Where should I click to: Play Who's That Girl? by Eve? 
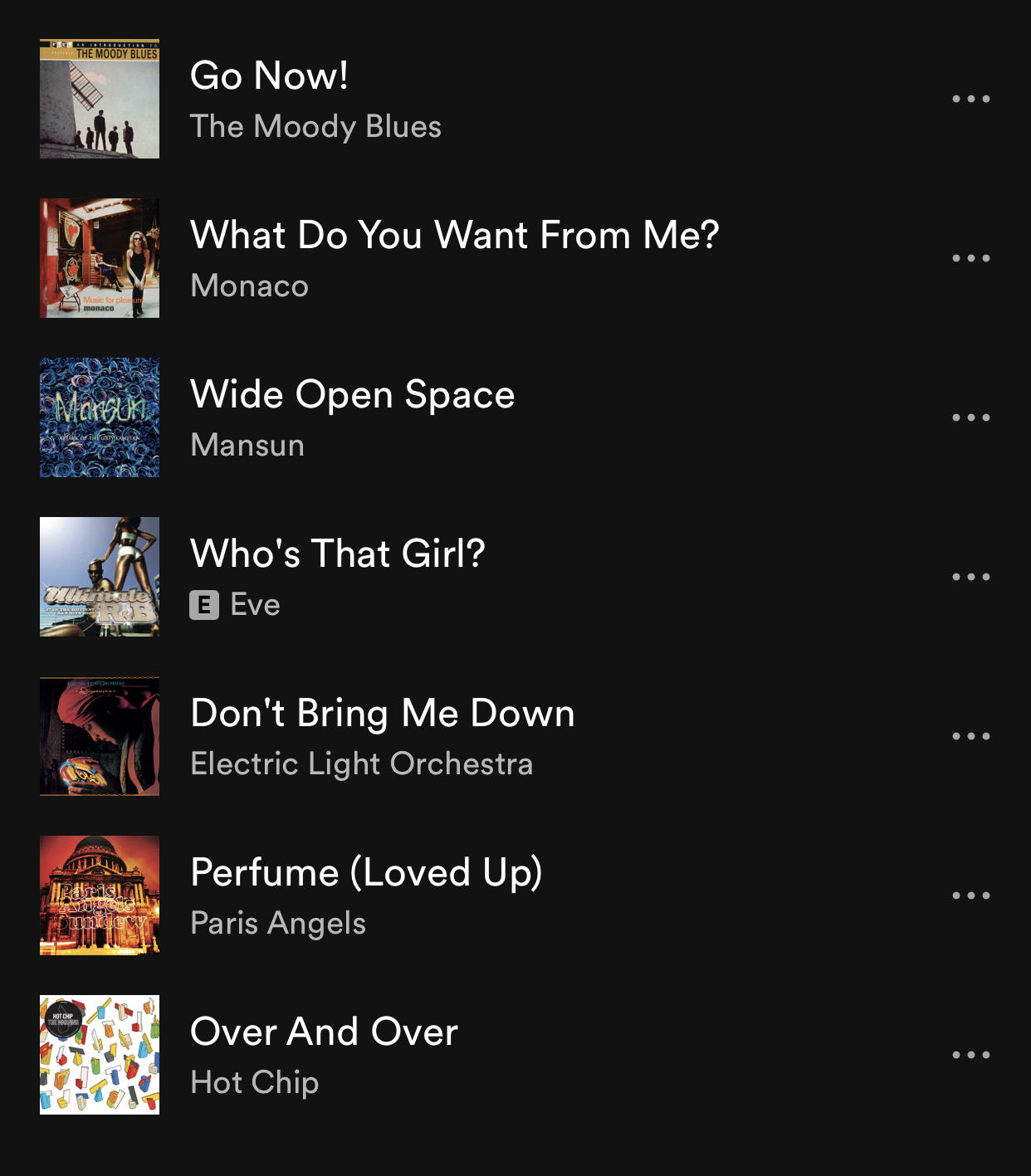tap(337, 554)
